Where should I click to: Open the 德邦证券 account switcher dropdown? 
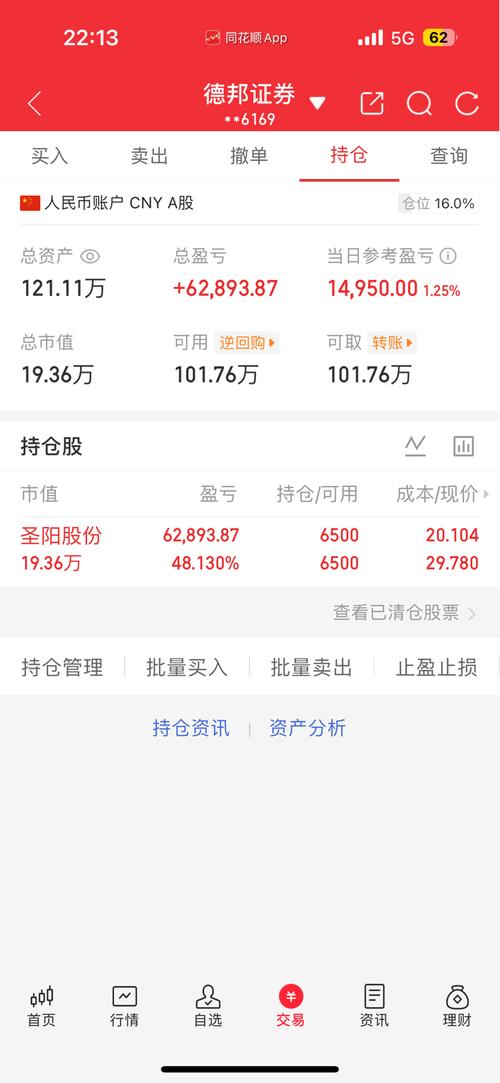click(317, 104)
